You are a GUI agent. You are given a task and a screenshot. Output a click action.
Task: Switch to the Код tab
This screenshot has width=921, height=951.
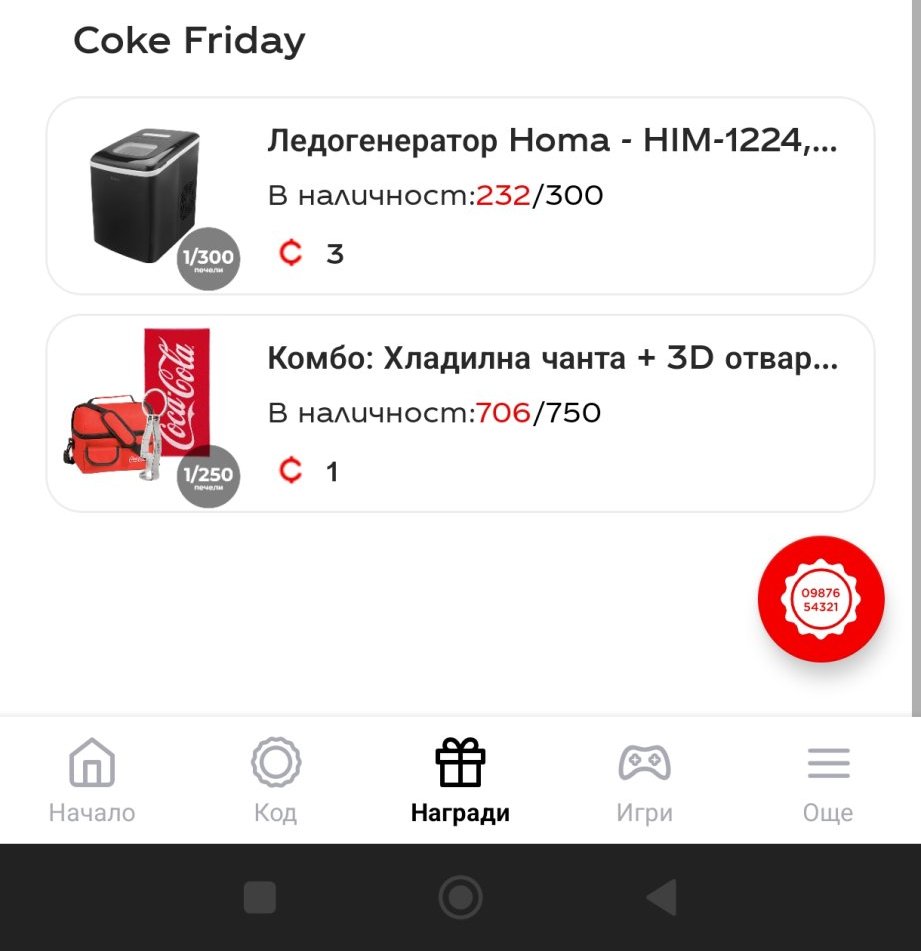click(x=275, y=781)
